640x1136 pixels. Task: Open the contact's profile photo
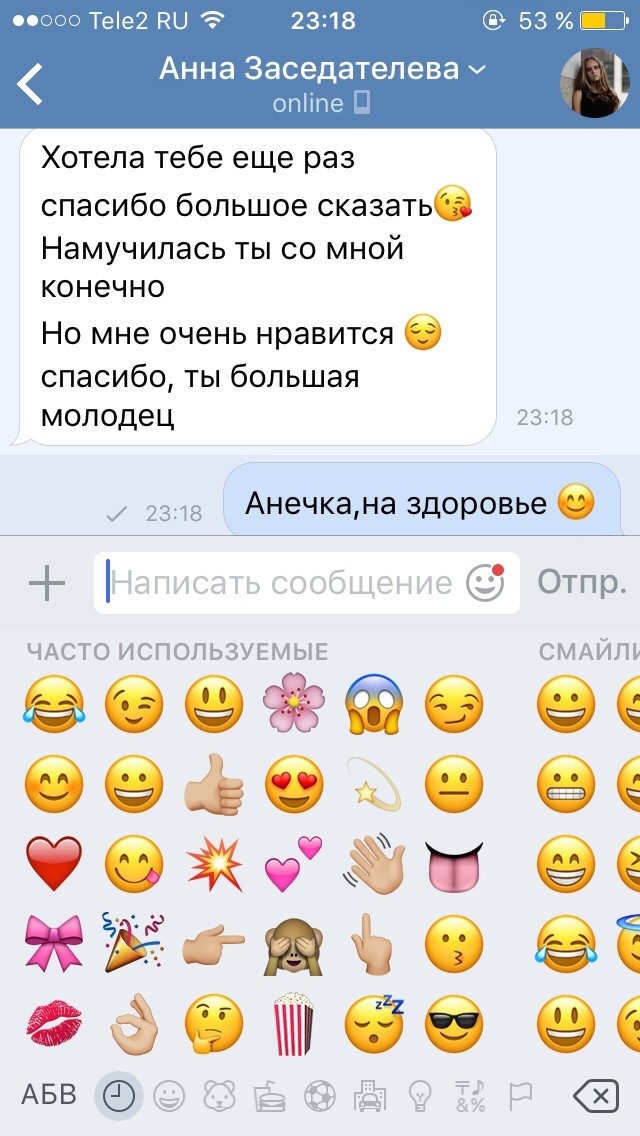pos(594,83)
